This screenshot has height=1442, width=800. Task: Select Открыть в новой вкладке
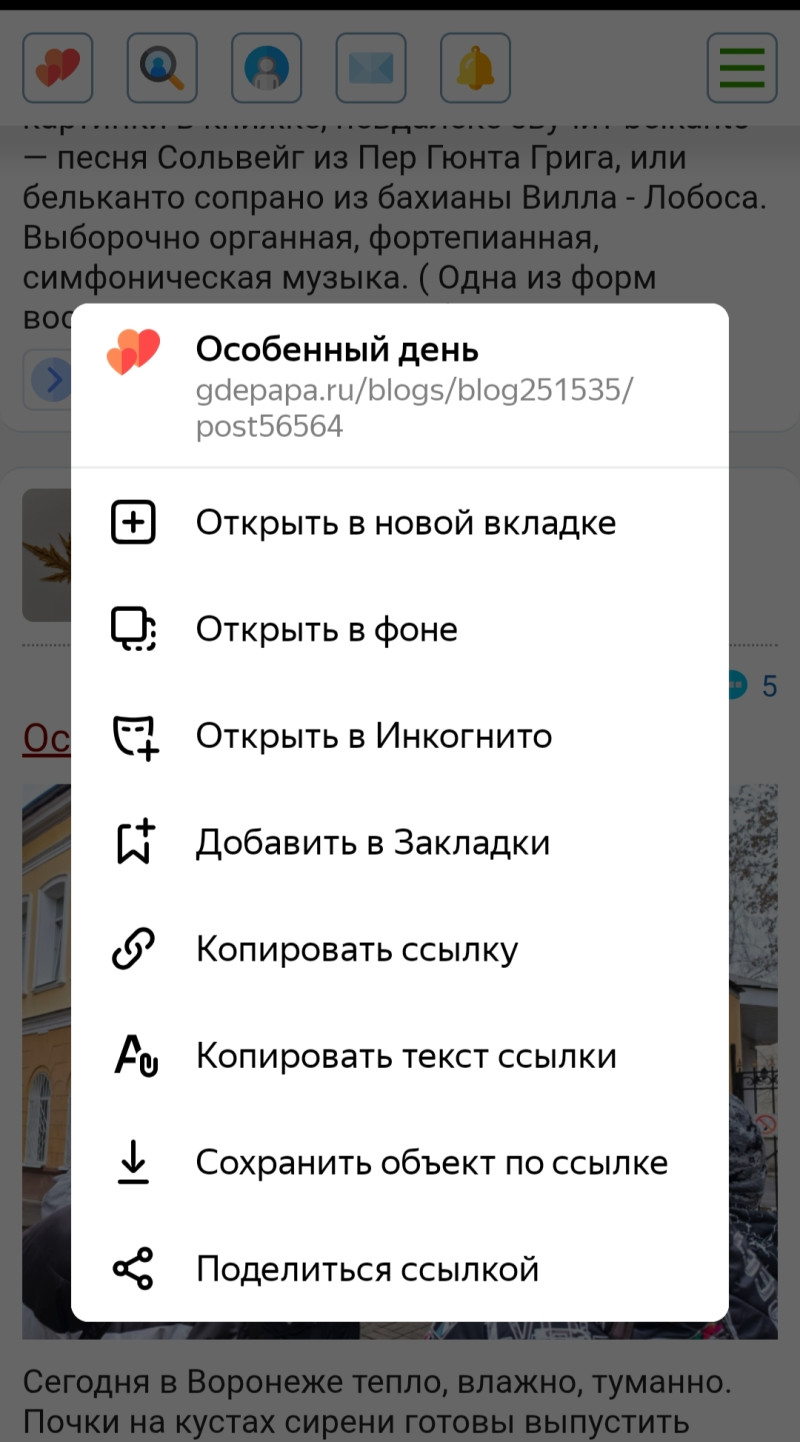point(405,523)
